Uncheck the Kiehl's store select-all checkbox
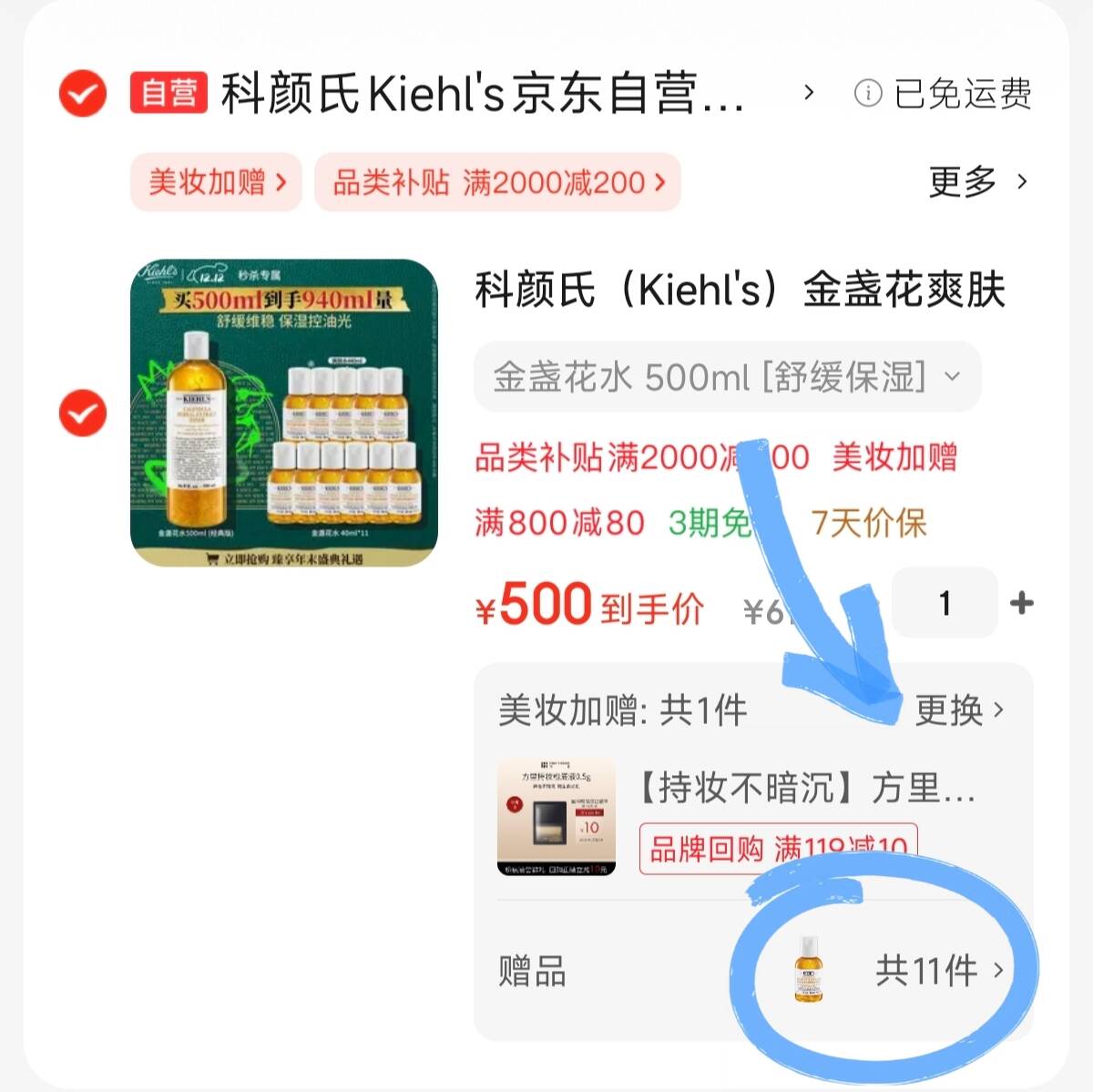1093x1092 pixels. (x=82, y=93)
